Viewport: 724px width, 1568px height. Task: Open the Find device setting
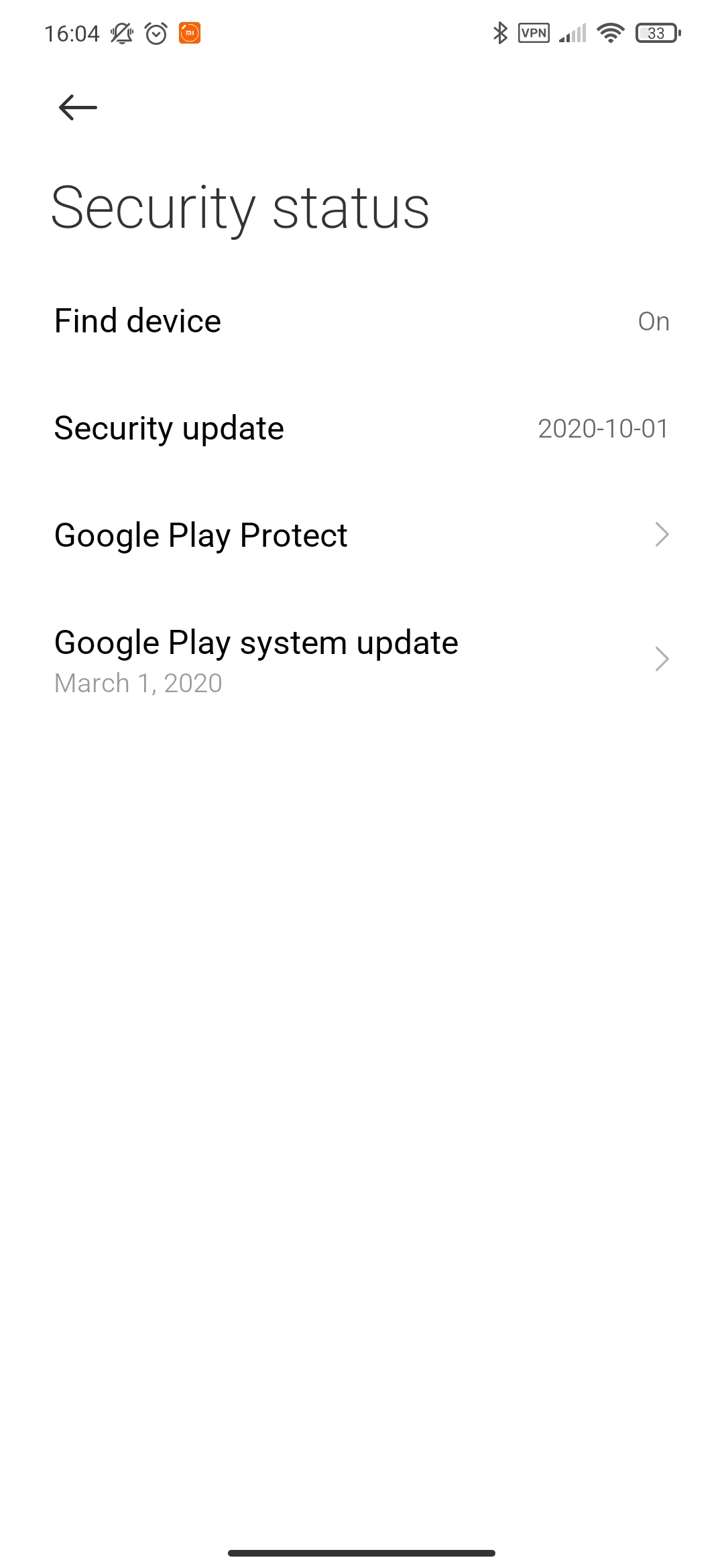(362, 321)
